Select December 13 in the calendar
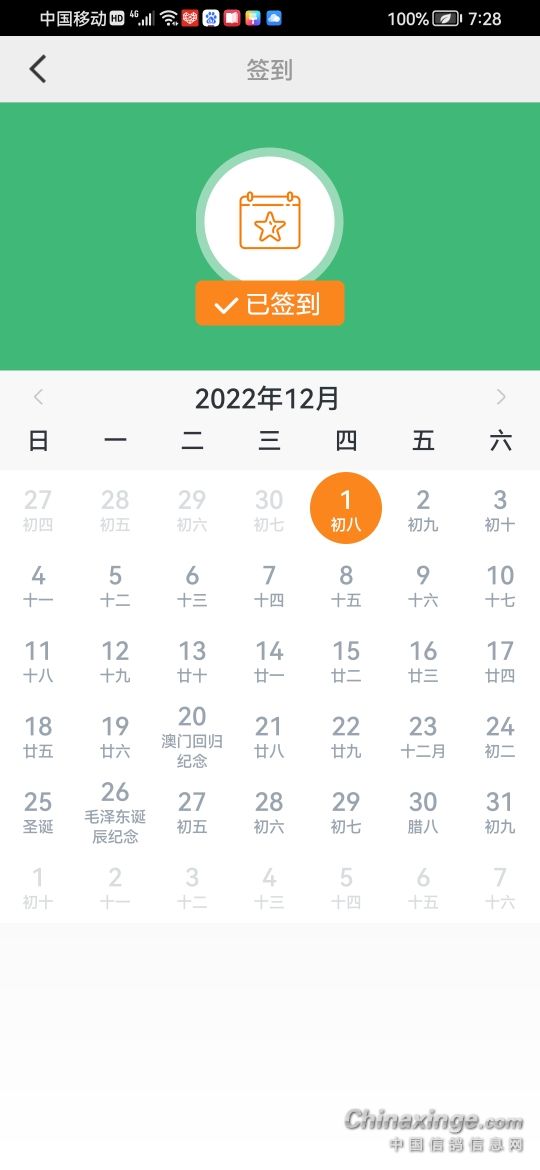Viewport: 540px width, 1170px height. tap(192, 660)
